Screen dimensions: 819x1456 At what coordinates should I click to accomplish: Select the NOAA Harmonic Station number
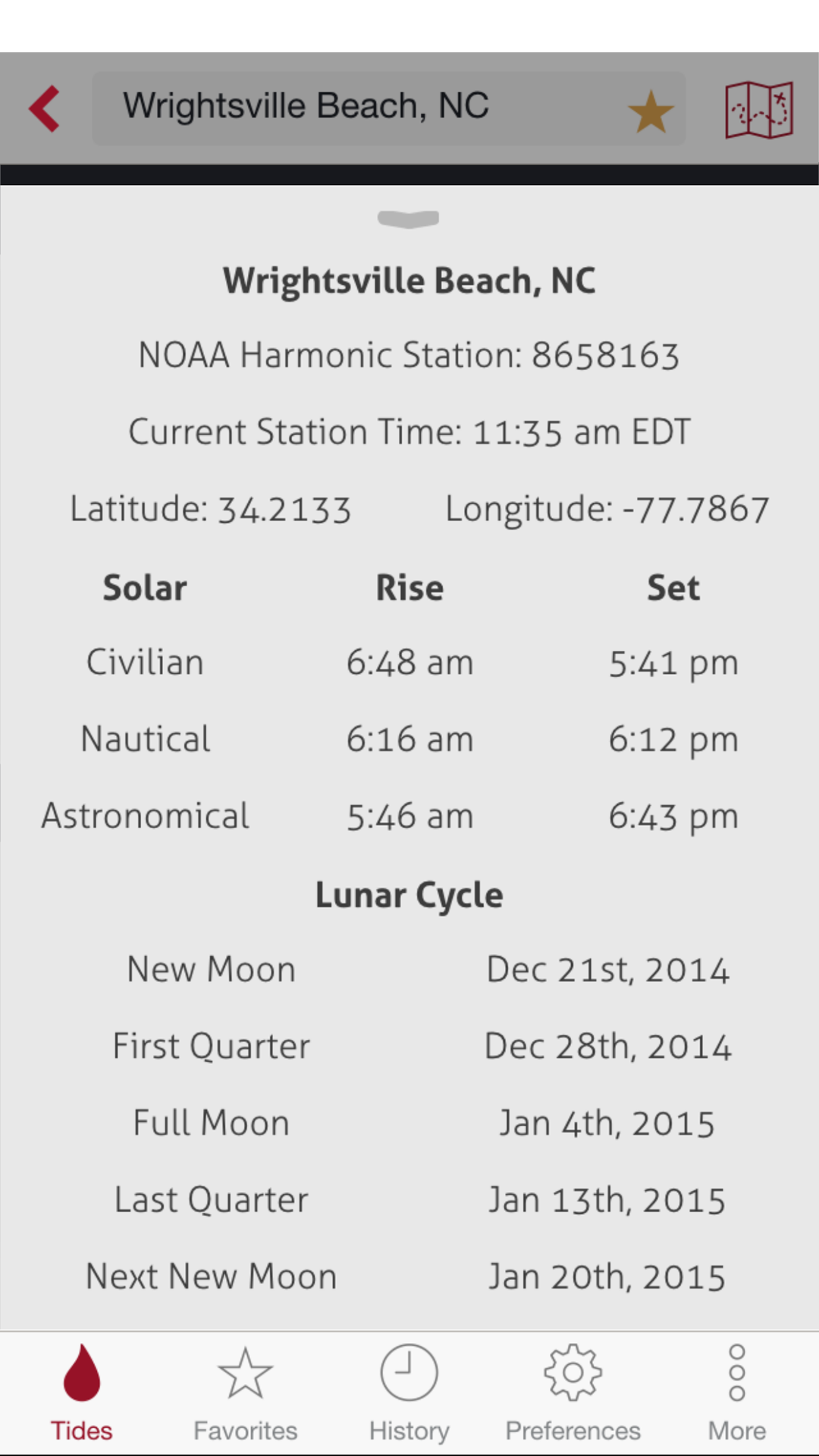409,354
